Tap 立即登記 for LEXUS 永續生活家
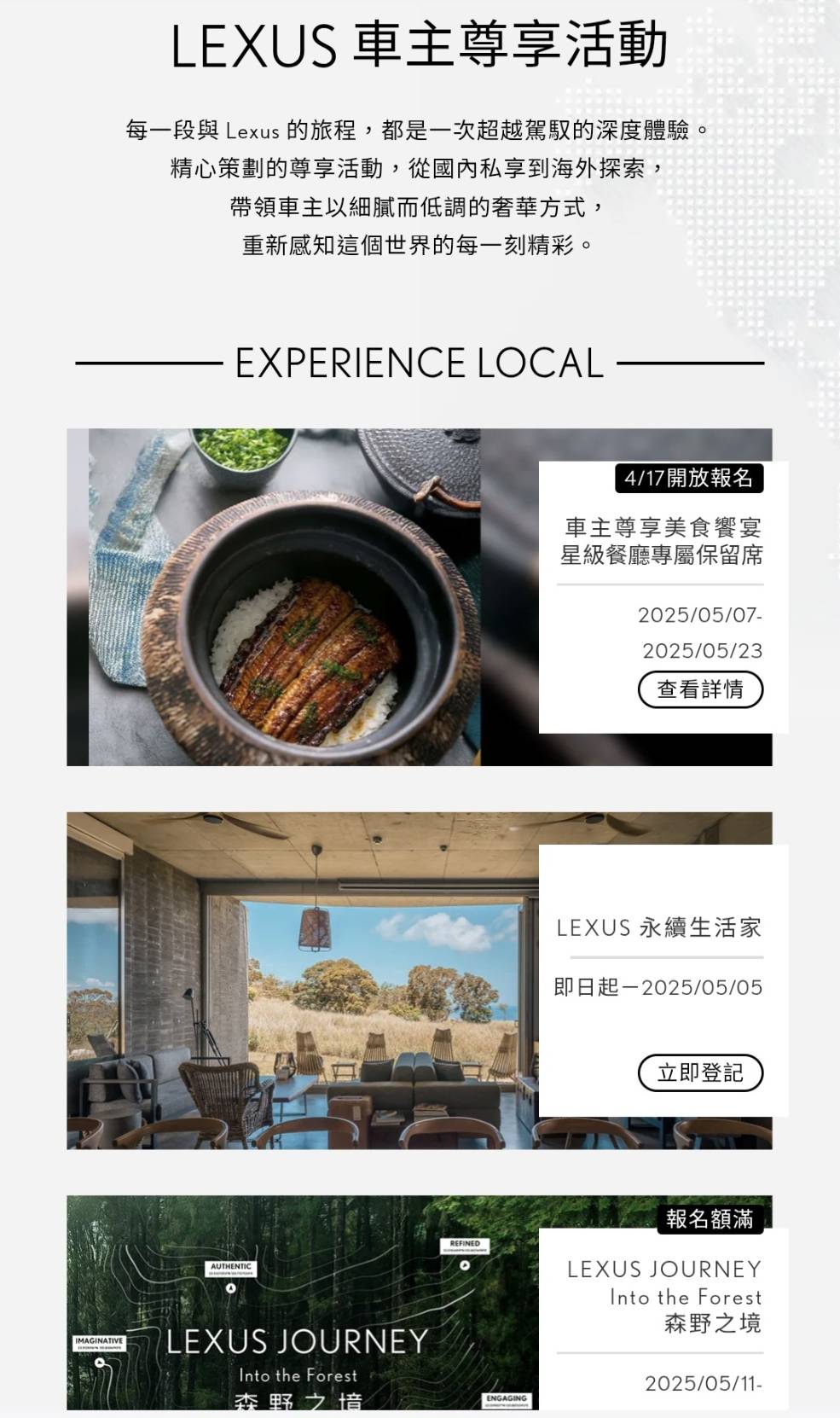 [700, 1072]
